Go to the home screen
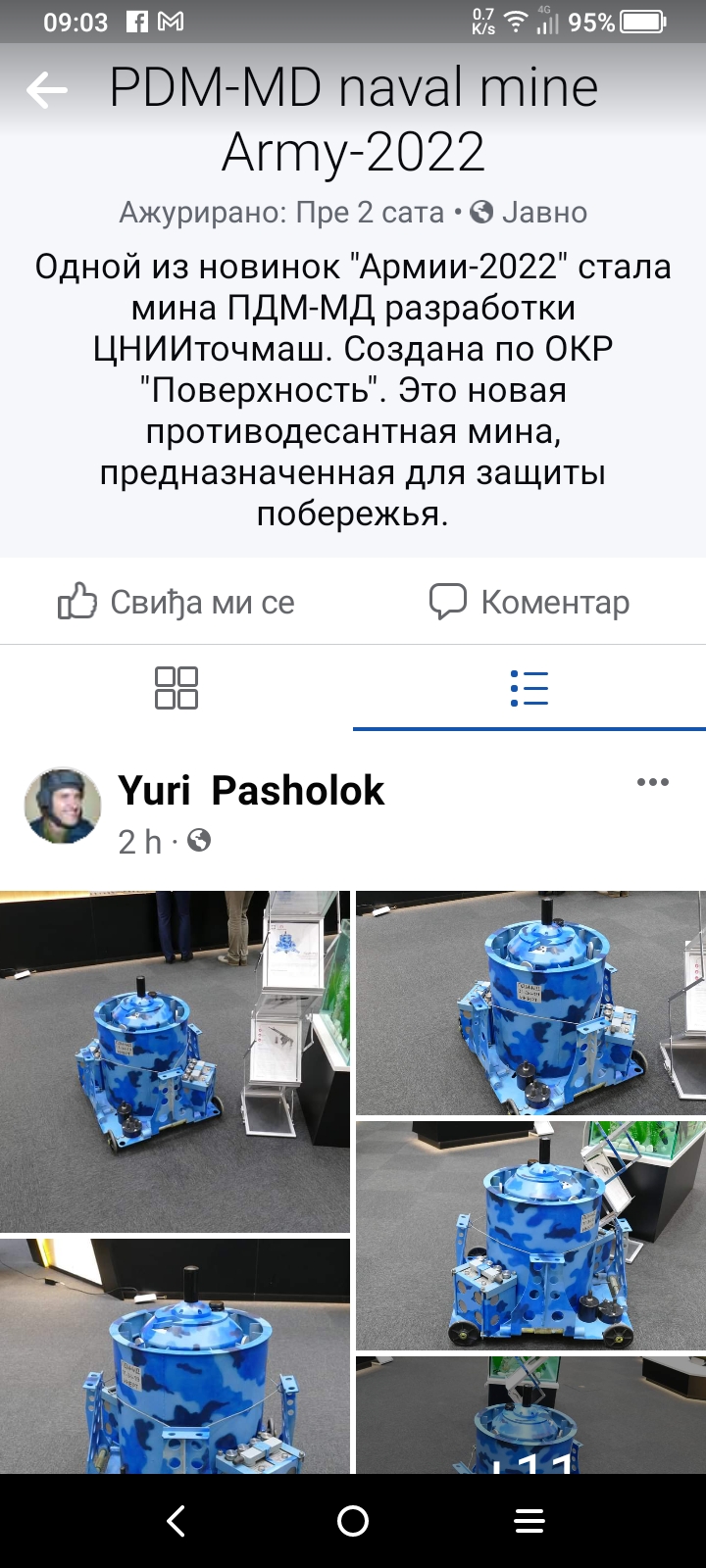Image resolution: width=706 pixels, height=1568 pixels. (x=353, y=1521)
